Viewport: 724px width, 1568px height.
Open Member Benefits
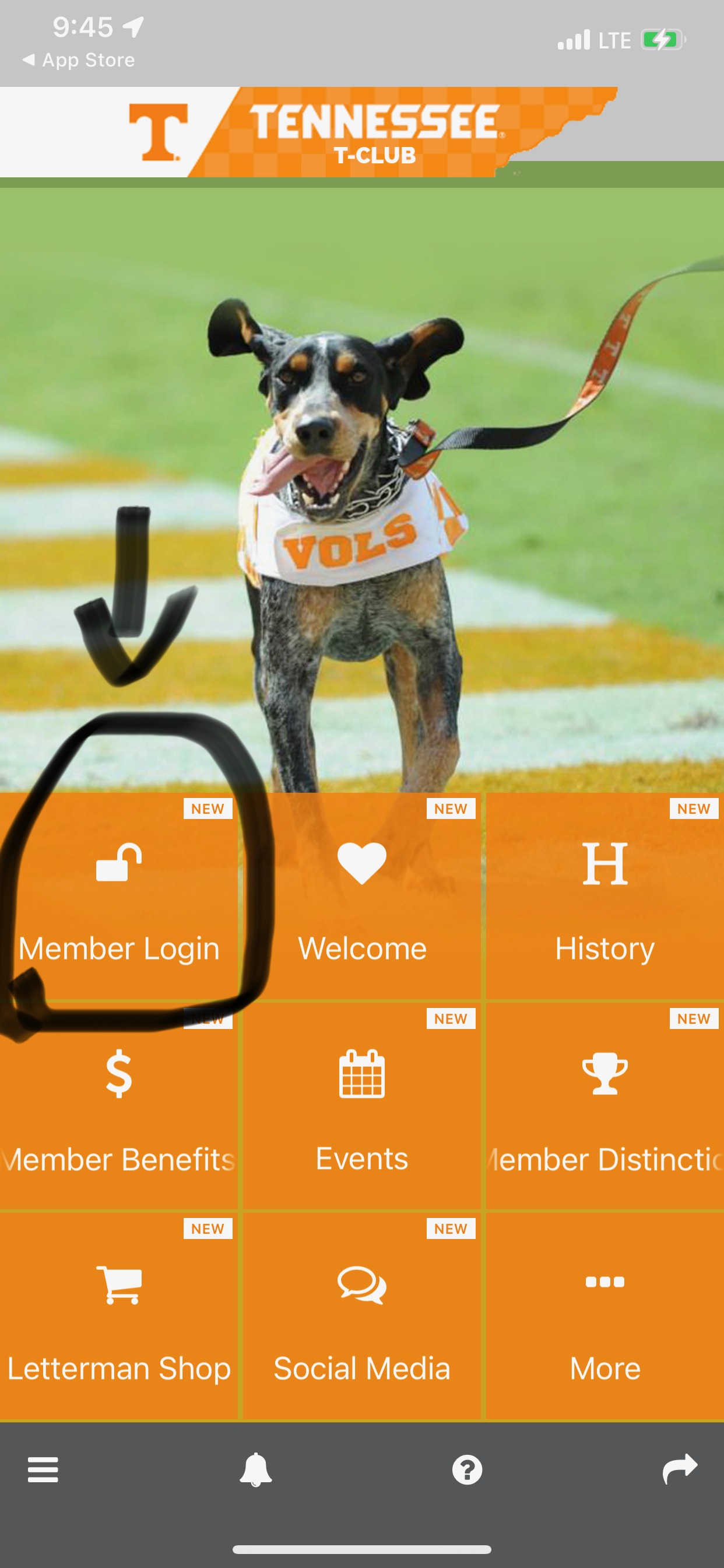coord(119,1105)
